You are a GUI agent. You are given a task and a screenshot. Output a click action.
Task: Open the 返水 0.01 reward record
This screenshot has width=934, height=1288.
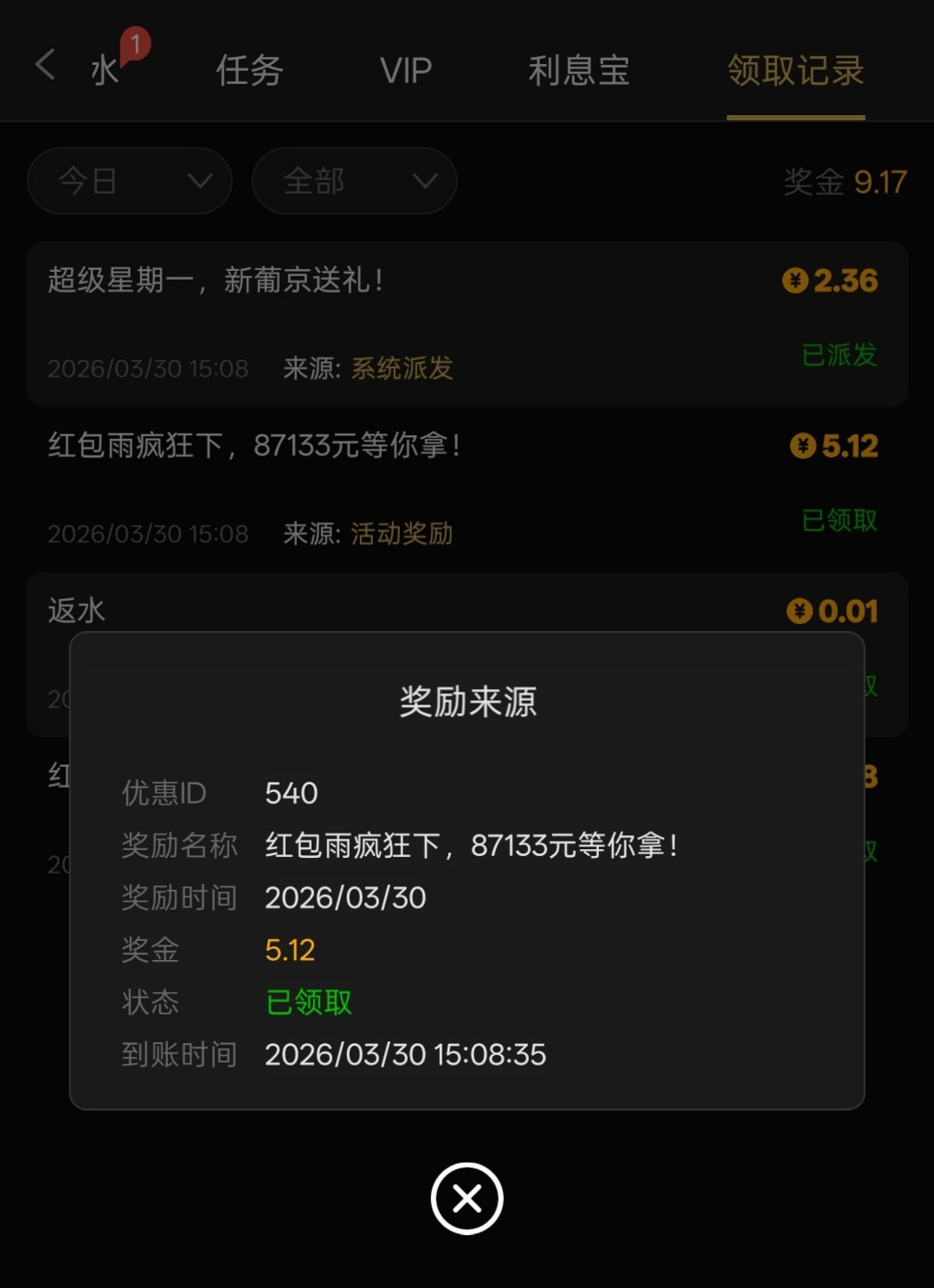coord(467,606)
